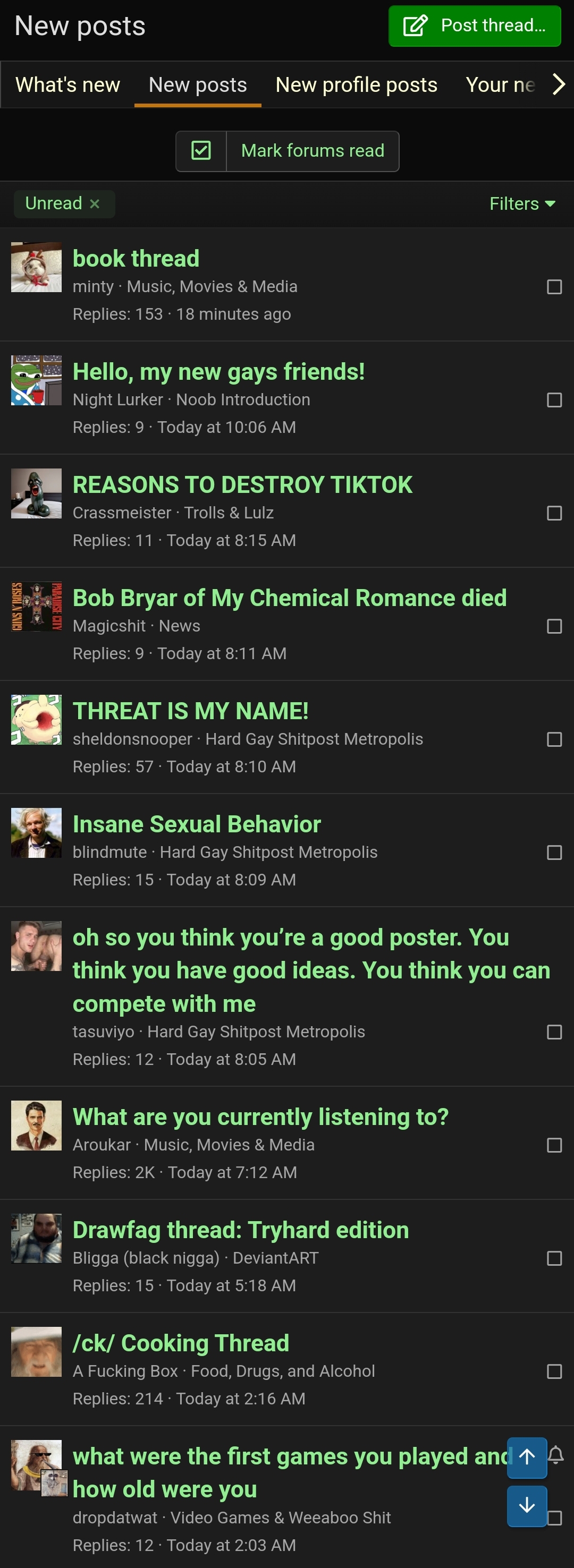The image size is (574, 1568).
Task: Check the box next to /ck/ Cooking Thread
Action: (554, 1371)
